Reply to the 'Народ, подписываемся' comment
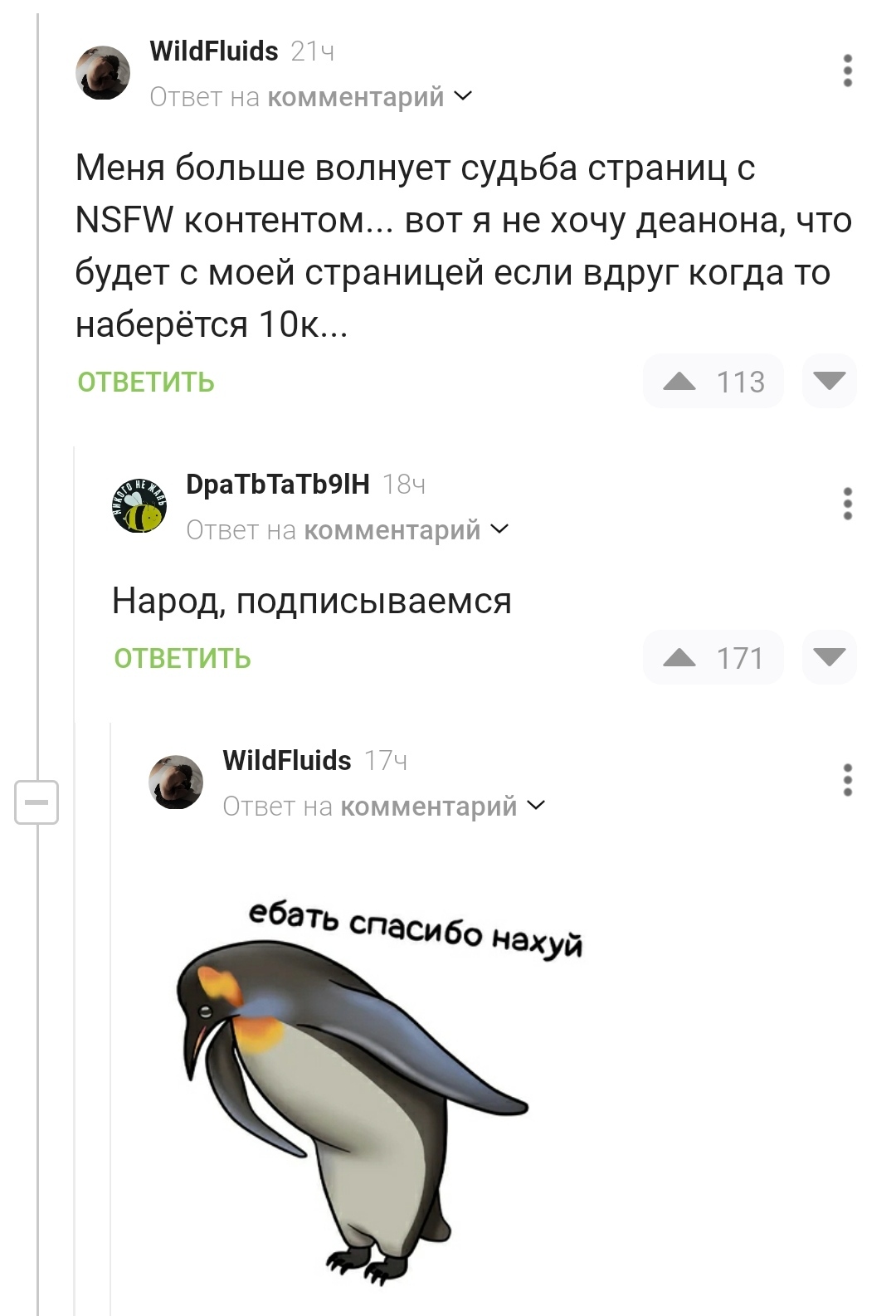896x1316 pixels. 183,659
